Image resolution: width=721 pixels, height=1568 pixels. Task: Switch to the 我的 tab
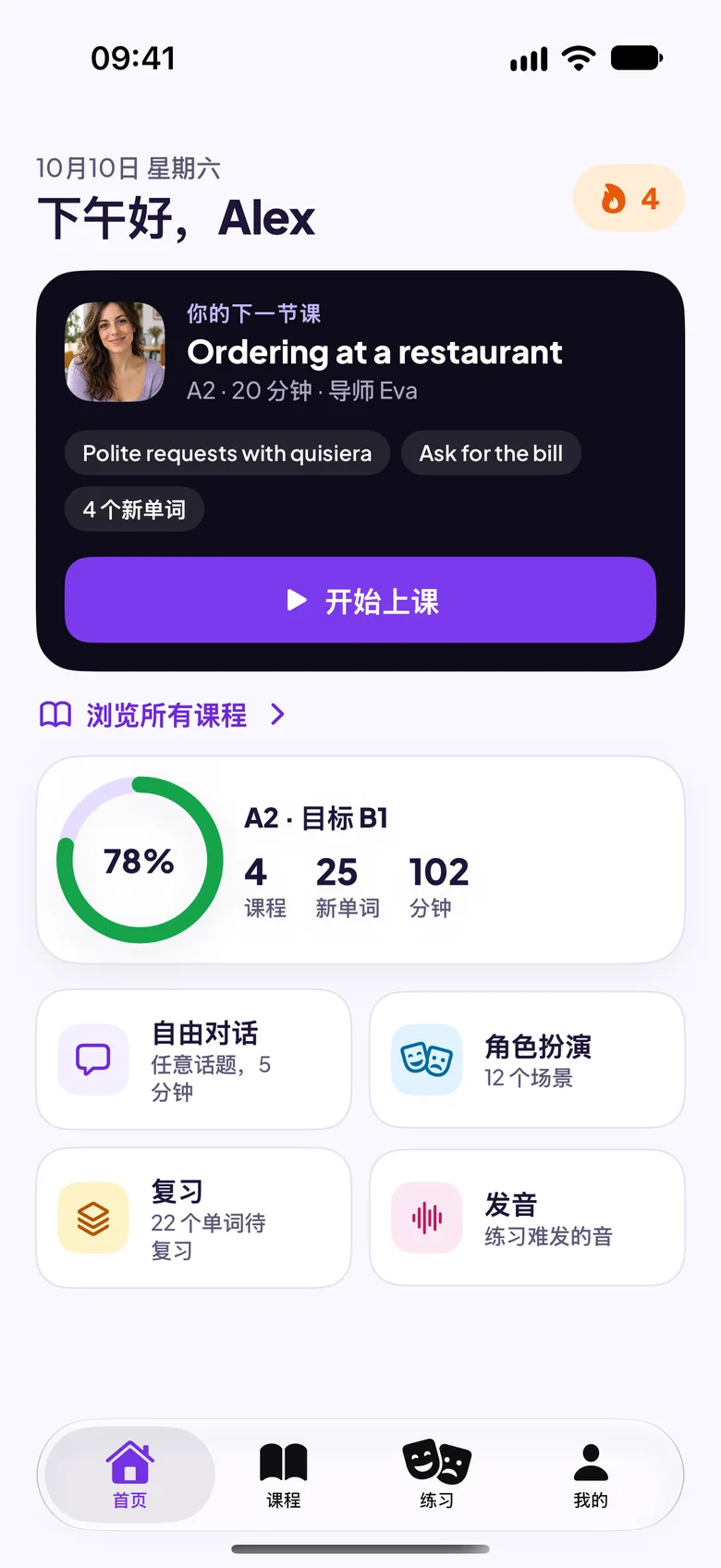coord(591,1475)
